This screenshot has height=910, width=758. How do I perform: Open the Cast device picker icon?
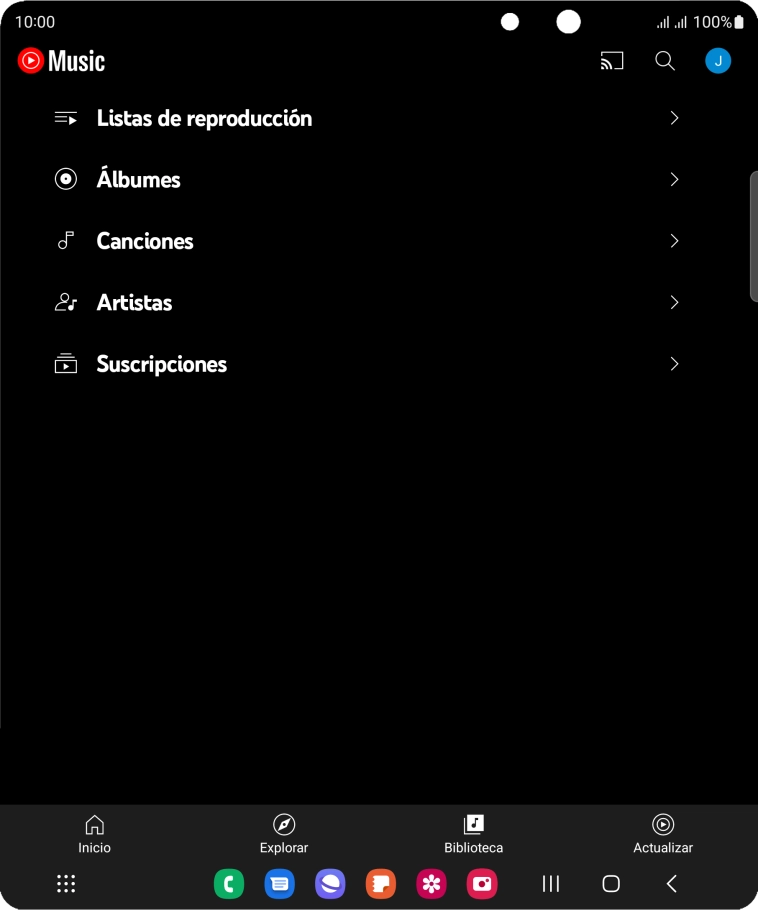612,60
